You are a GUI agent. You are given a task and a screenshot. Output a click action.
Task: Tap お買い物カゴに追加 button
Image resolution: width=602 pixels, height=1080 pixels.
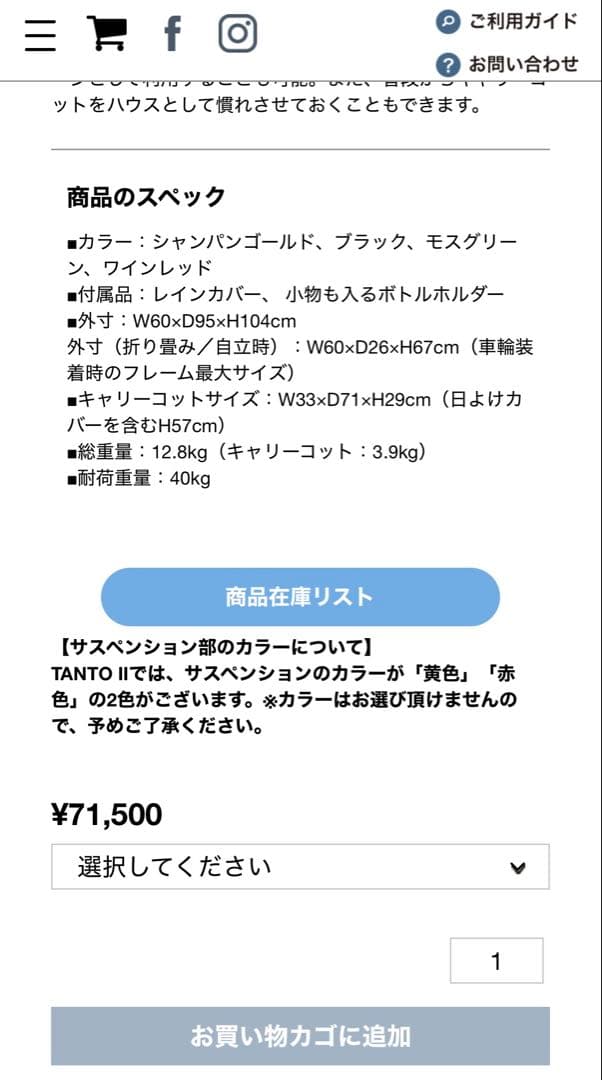[x=300, y=1035]
